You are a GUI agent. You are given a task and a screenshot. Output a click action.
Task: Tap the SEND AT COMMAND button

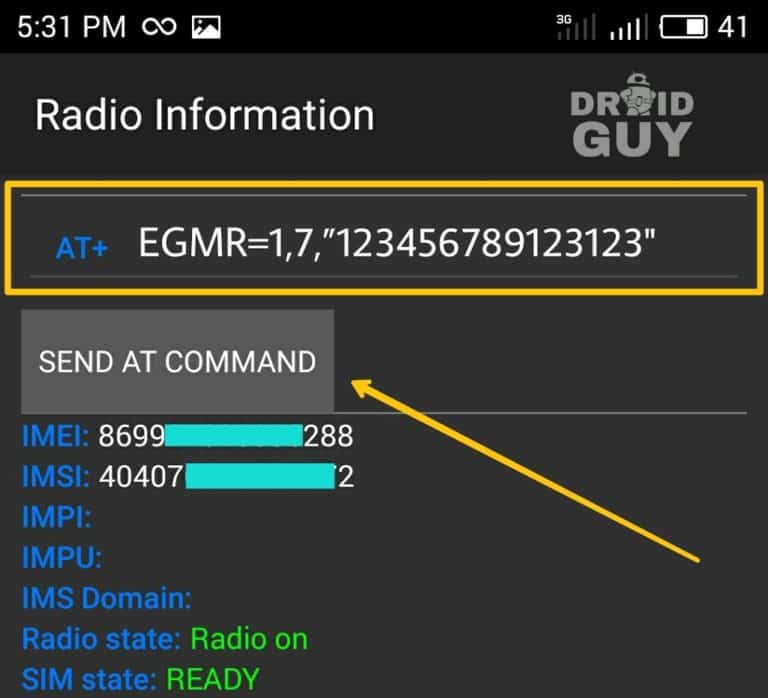click(177, 361)
